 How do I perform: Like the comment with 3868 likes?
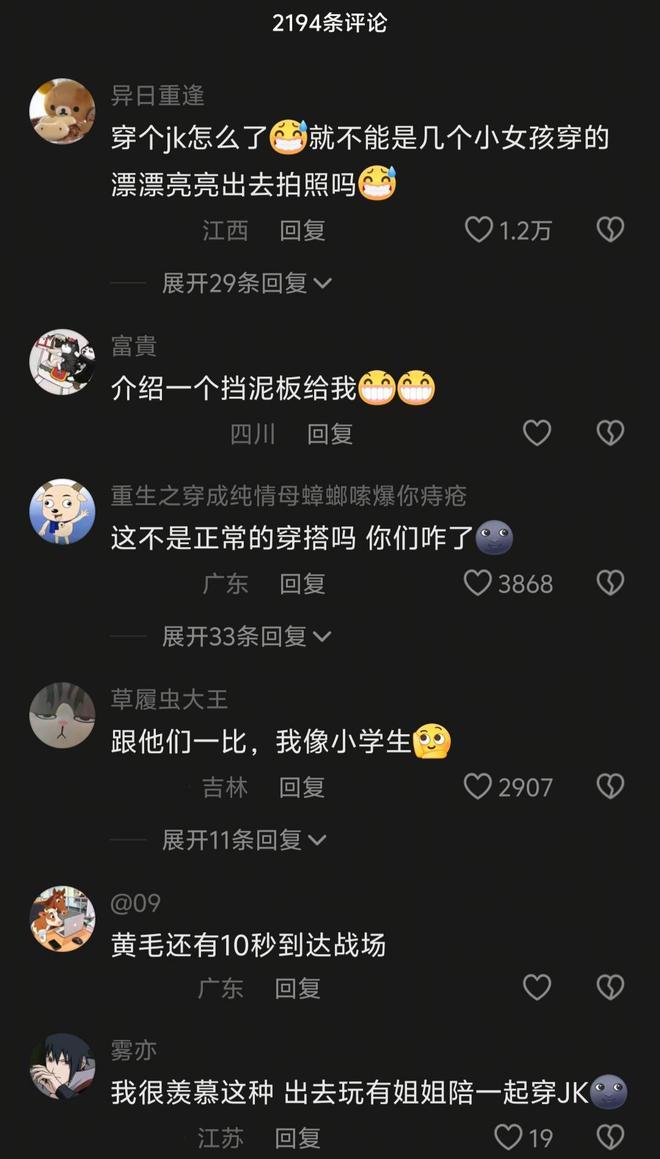tap(478, 584)
